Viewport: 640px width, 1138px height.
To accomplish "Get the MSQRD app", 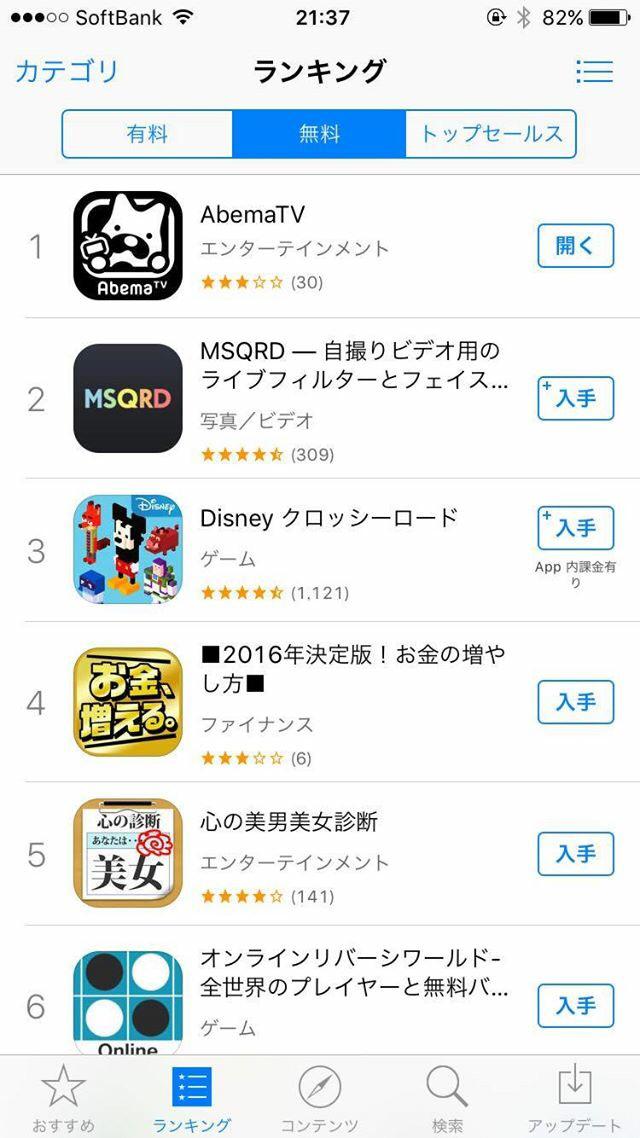I will tap(575, 398).
